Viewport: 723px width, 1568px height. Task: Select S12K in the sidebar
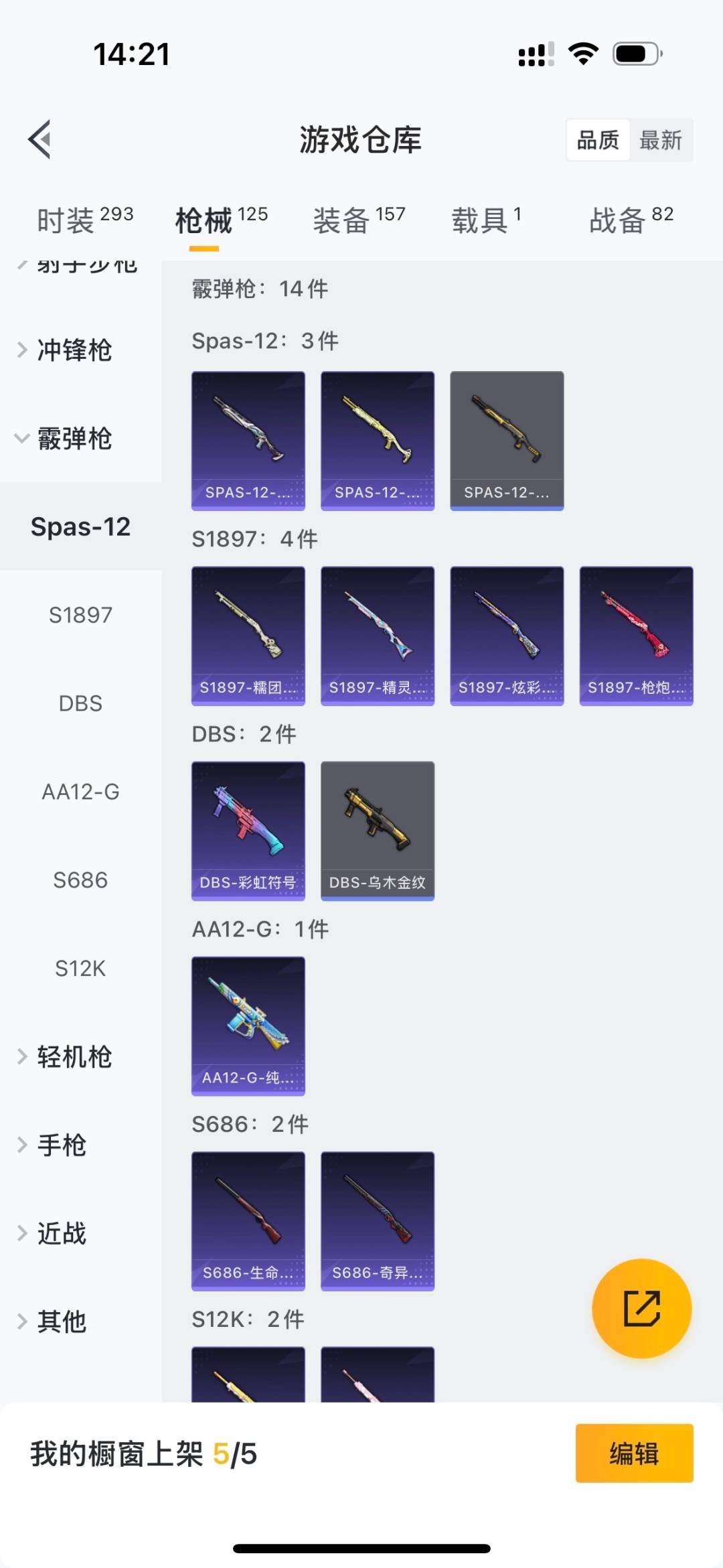pos(80,969)
